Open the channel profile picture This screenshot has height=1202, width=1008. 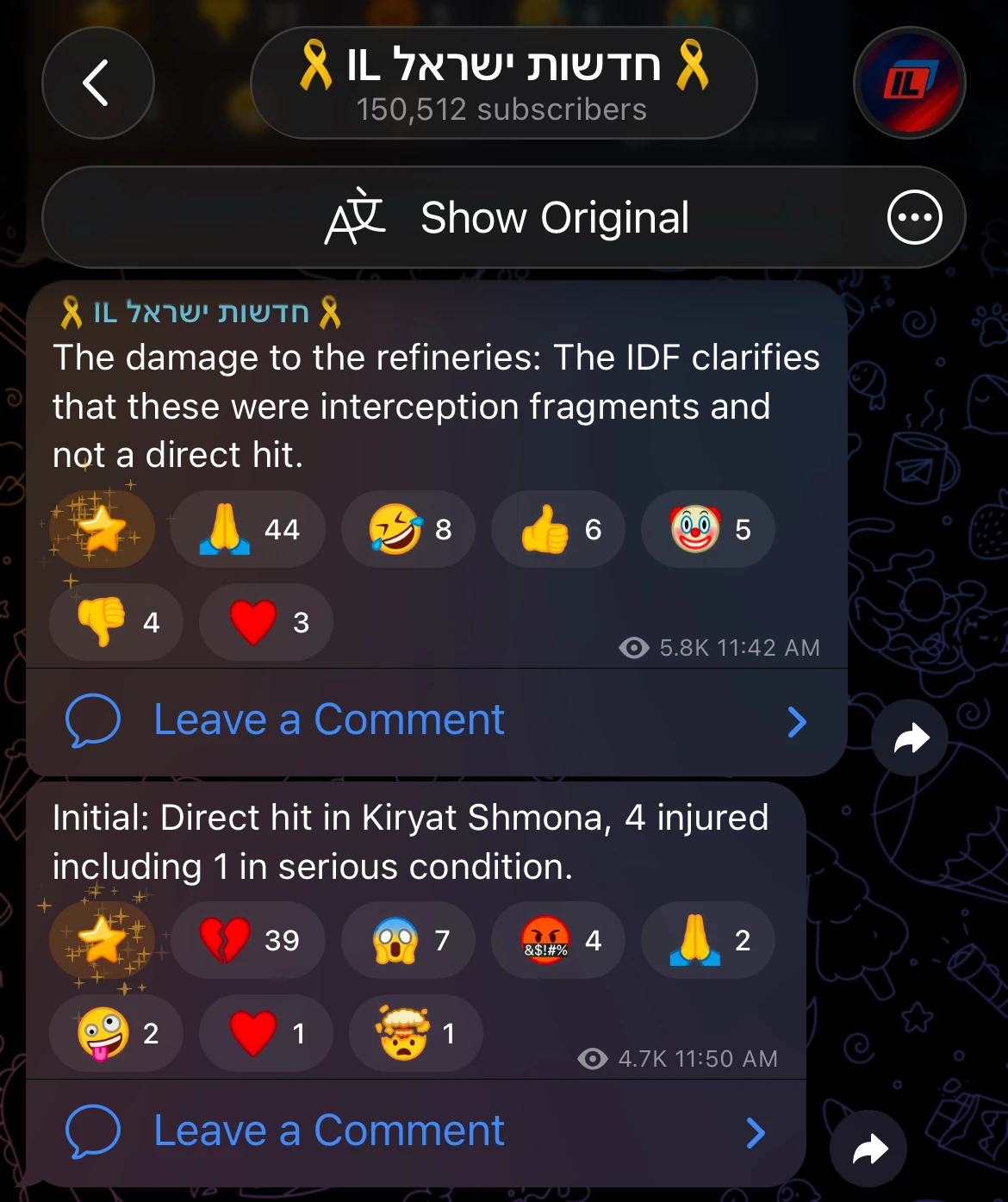click(x=909, y=83)
